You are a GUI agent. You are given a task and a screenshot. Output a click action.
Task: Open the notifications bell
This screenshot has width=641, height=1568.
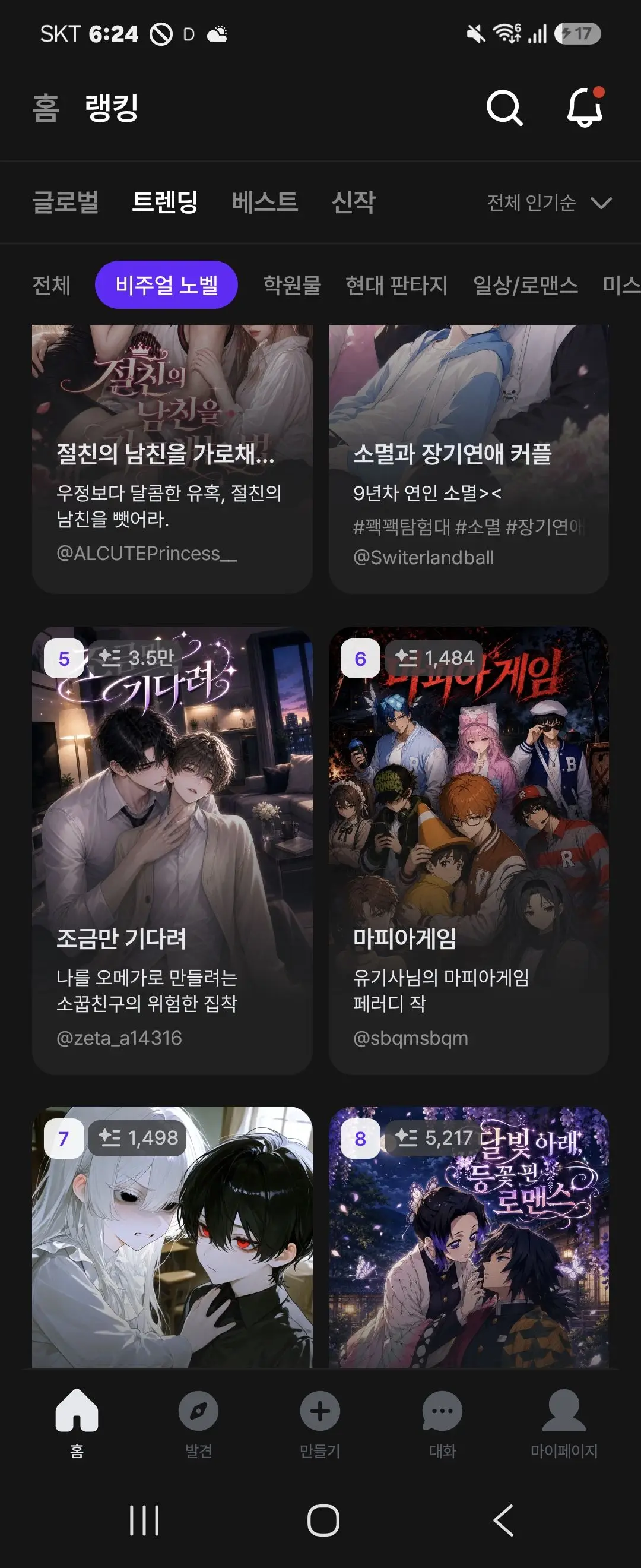585,107
